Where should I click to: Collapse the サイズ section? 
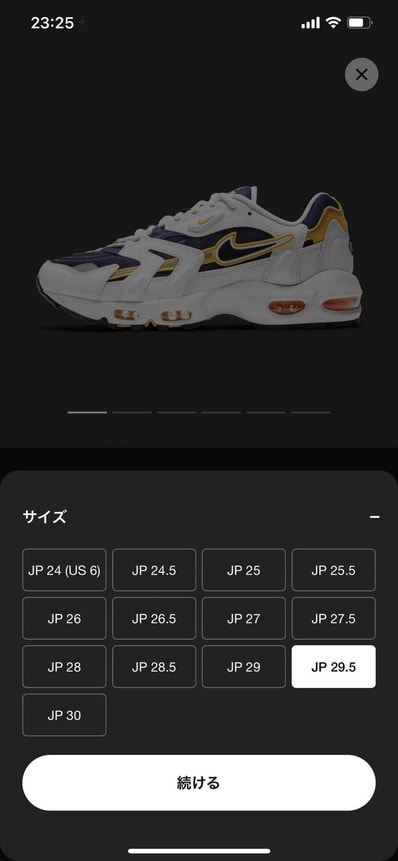(375, 517)
